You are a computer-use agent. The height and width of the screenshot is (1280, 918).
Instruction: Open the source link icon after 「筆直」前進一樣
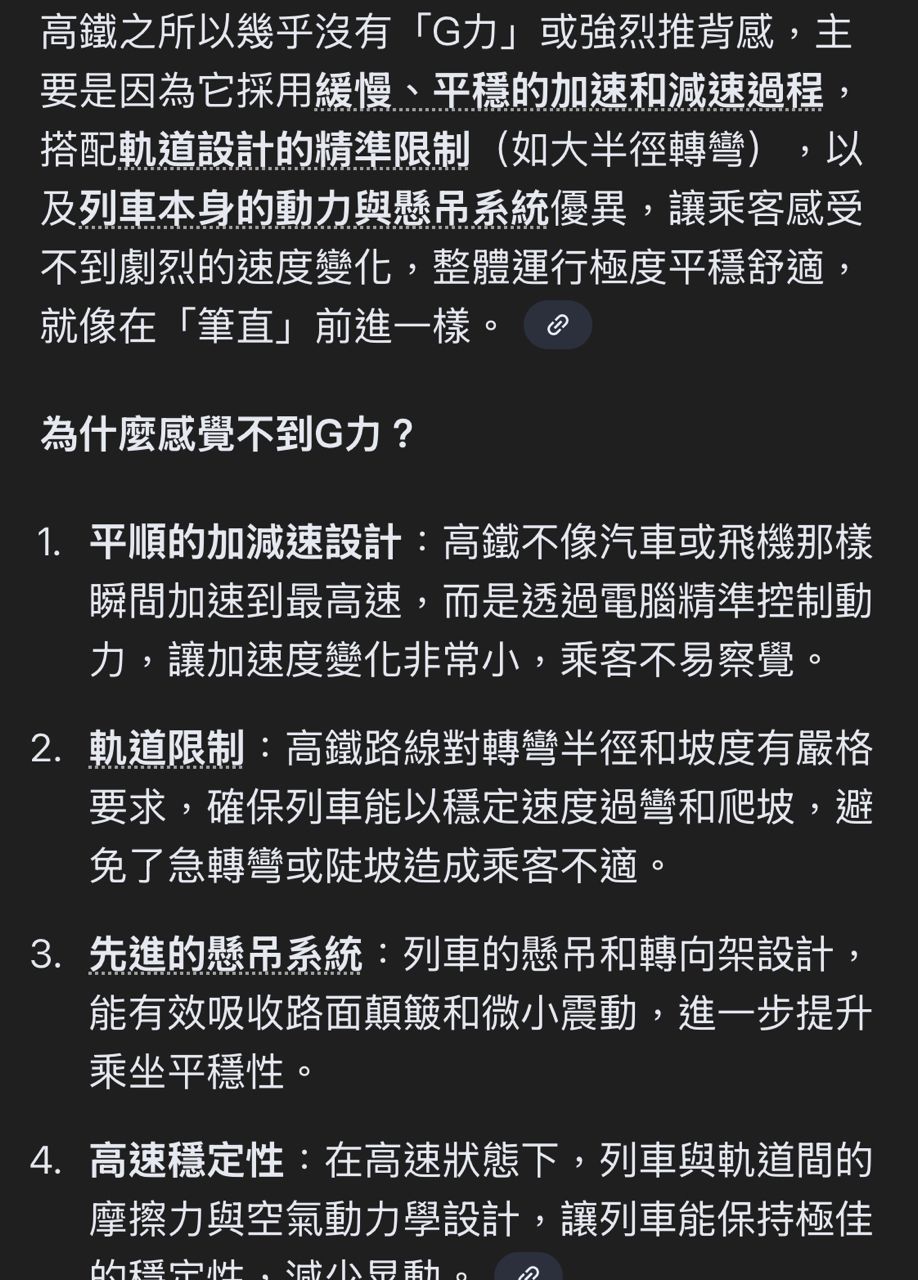click(x=558, y=325)
